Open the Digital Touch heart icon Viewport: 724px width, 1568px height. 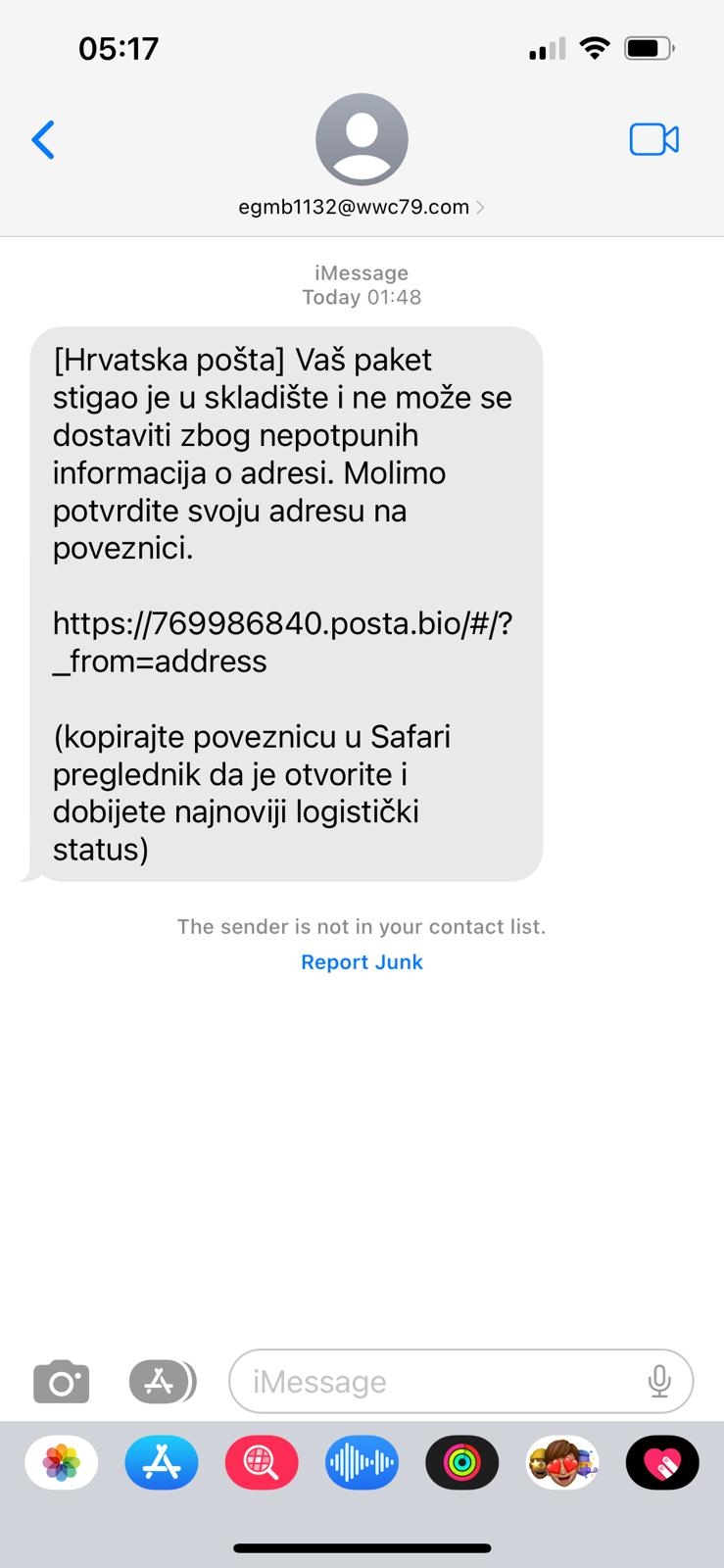[662, 1462]
